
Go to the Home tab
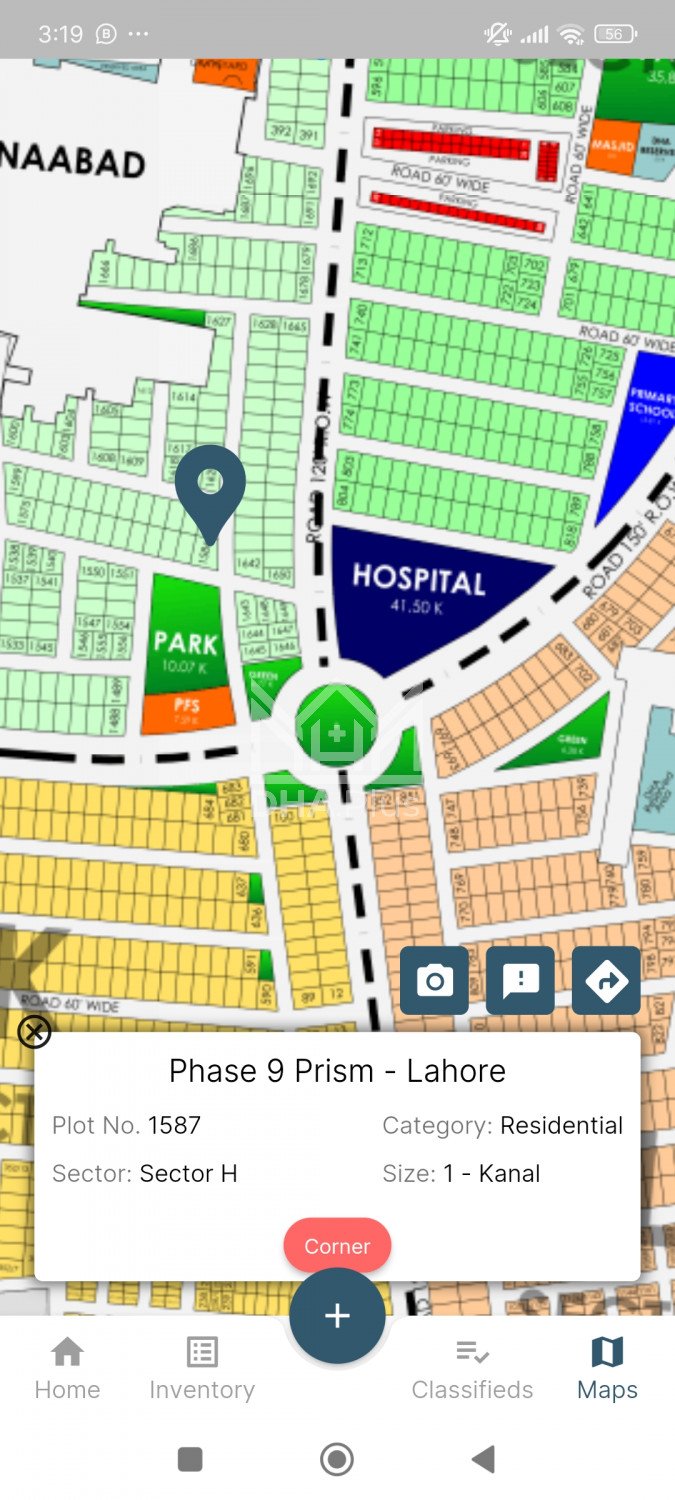(67, 1369)
